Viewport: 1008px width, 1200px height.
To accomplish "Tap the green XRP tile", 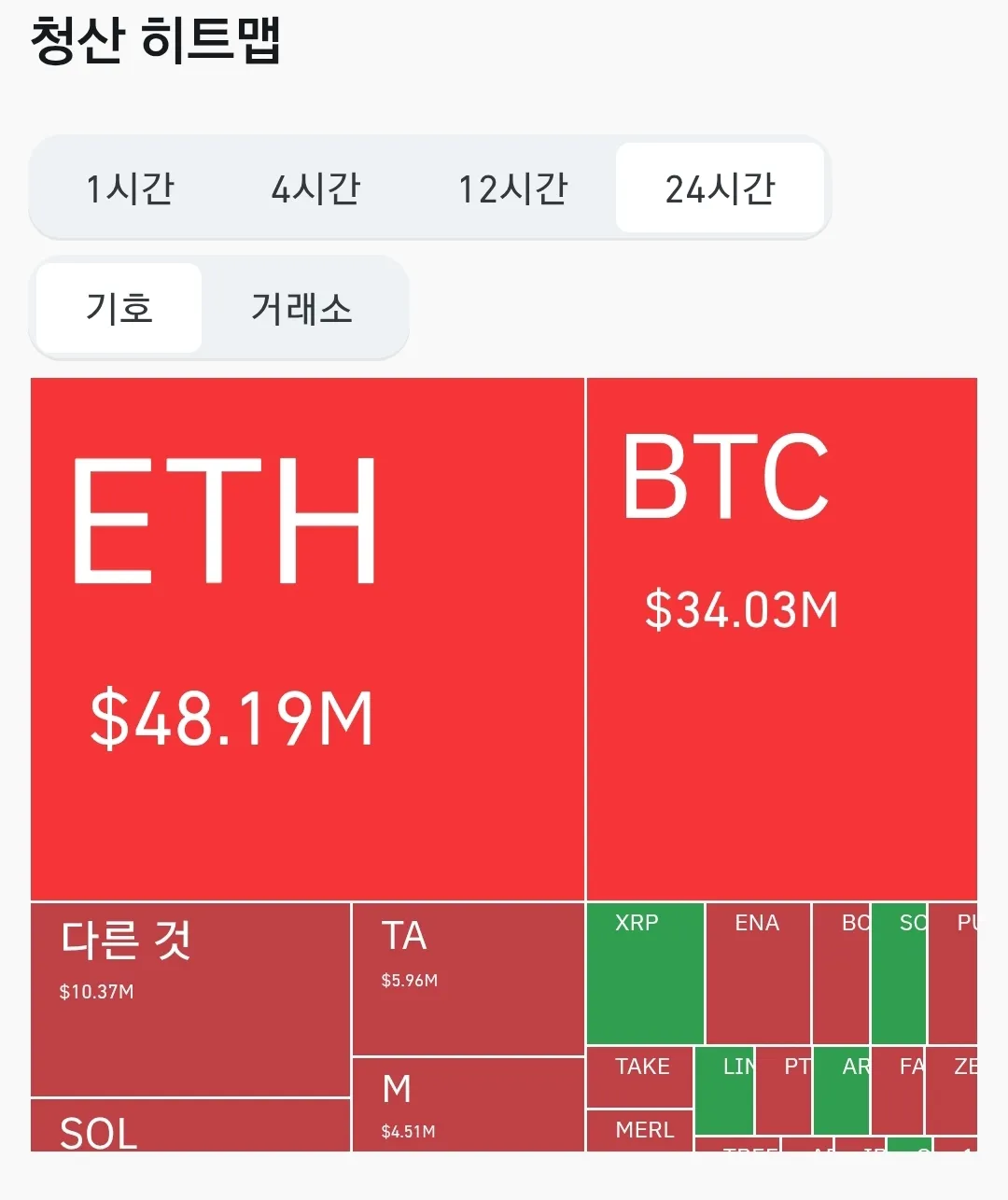I will click(x=645, y=973).
